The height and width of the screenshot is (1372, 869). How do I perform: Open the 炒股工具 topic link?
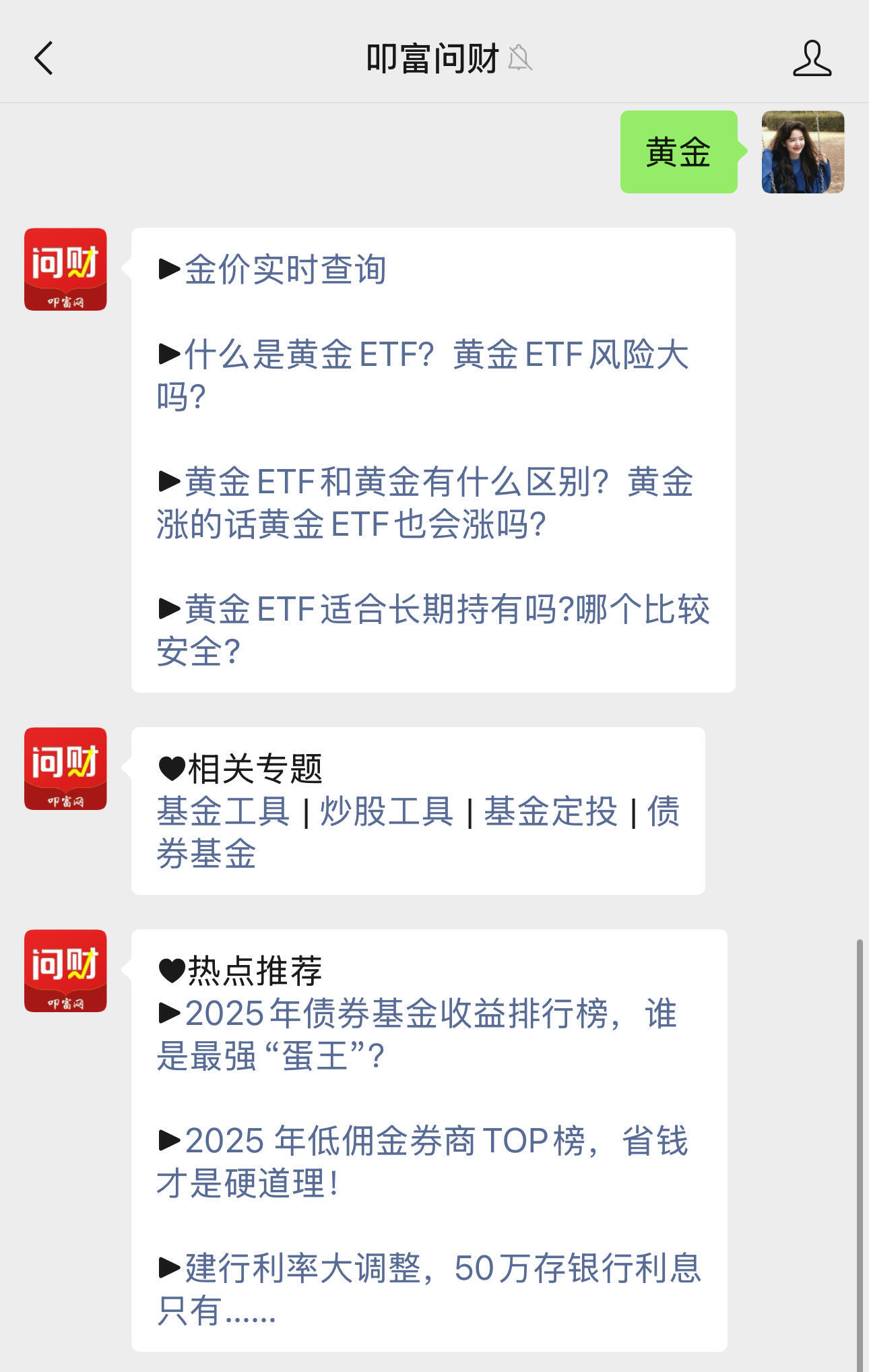click(387, 811)
